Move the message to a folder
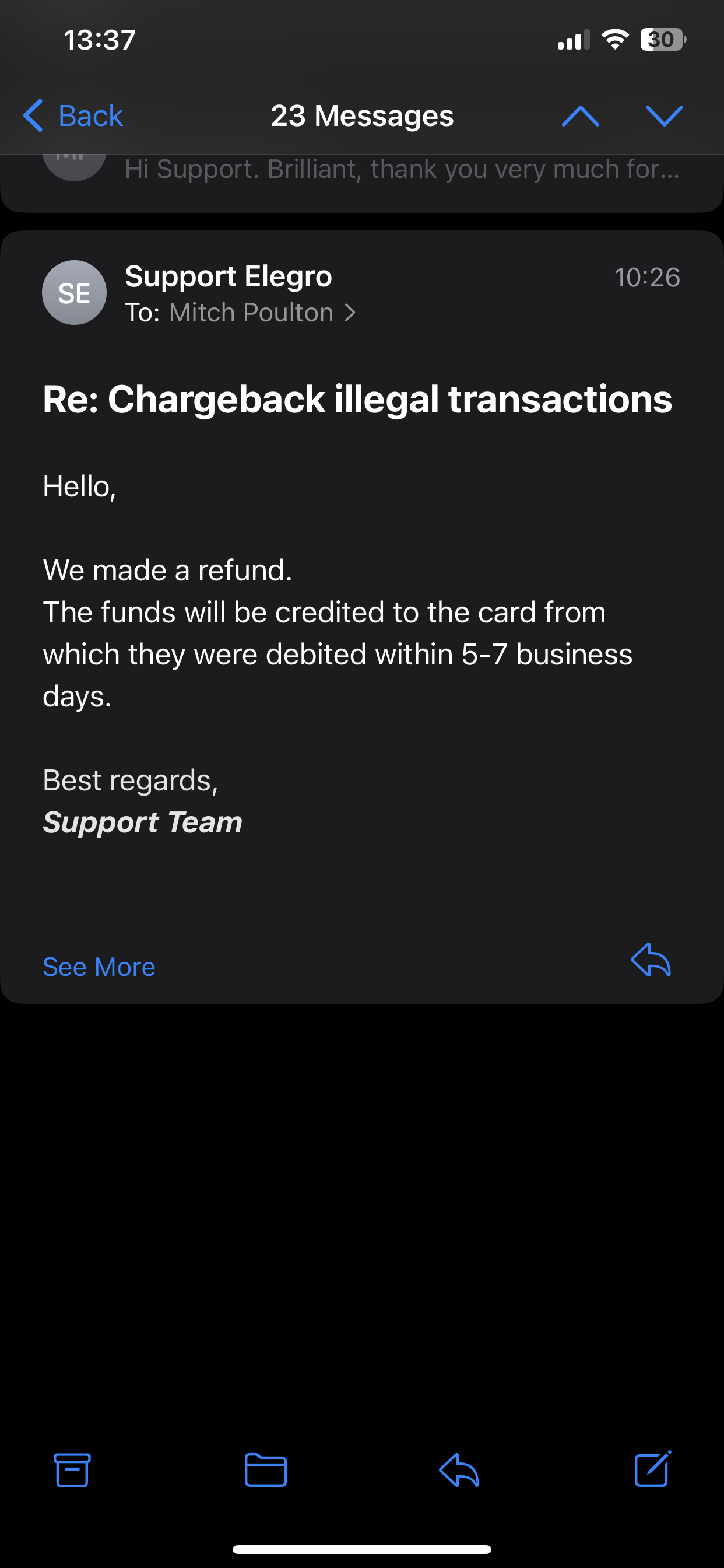Viewport: 724px width, 1568px height. [265, 1470]
